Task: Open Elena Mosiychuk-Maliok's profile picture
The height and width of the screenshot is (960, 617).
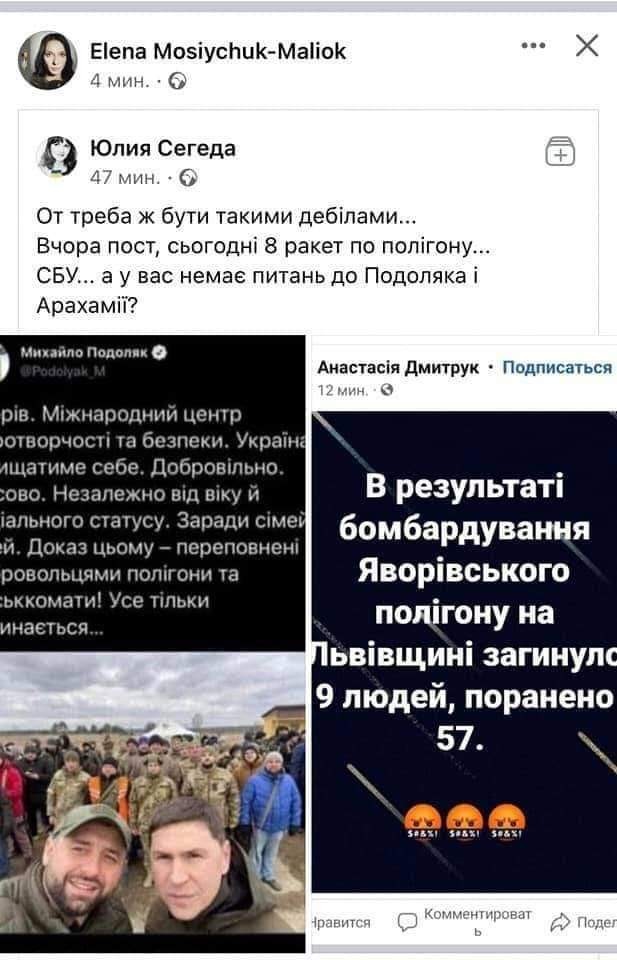Action: 46,60
